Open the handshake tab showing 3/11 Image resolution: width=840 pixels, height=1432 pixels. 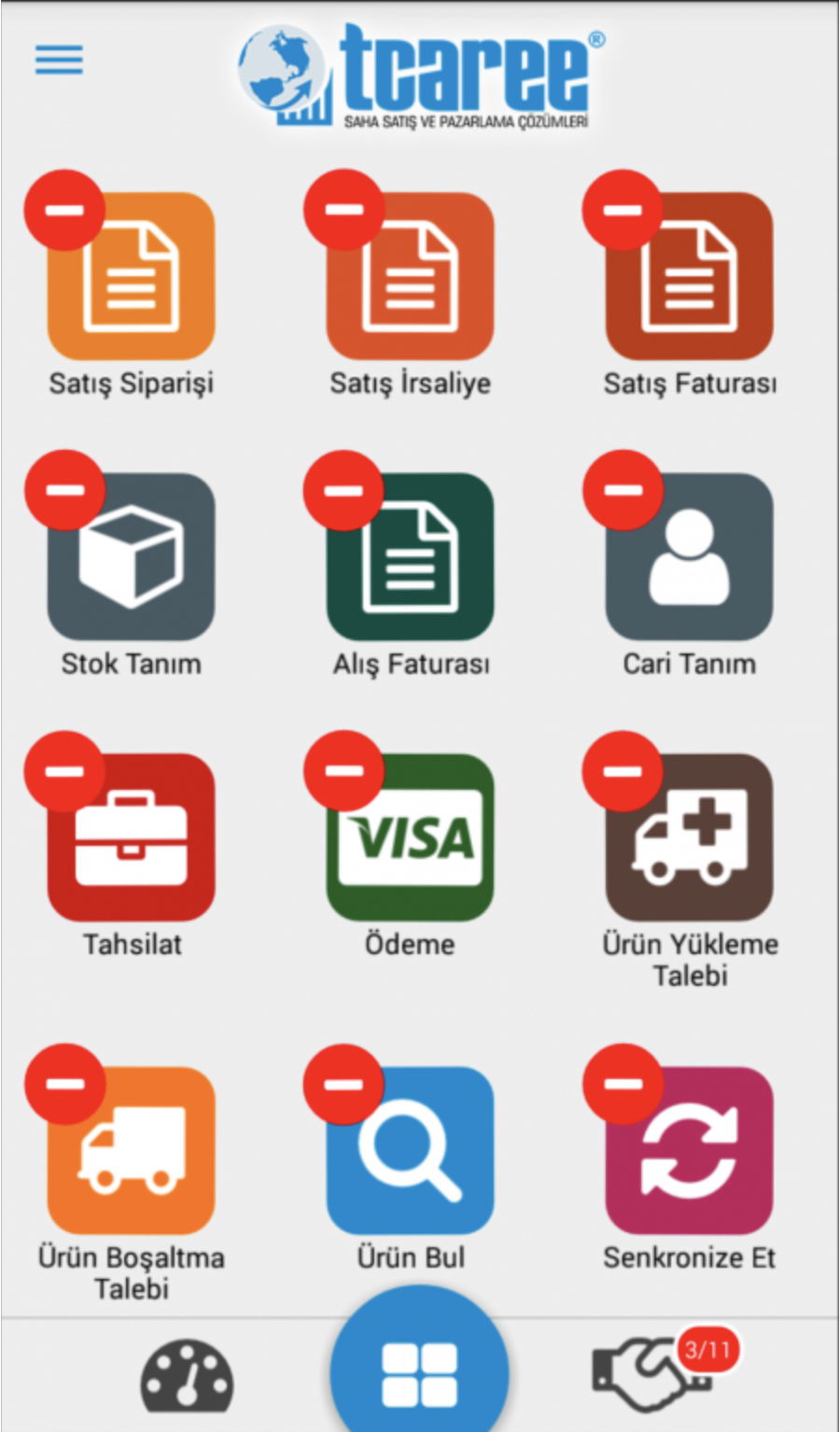644,1377
